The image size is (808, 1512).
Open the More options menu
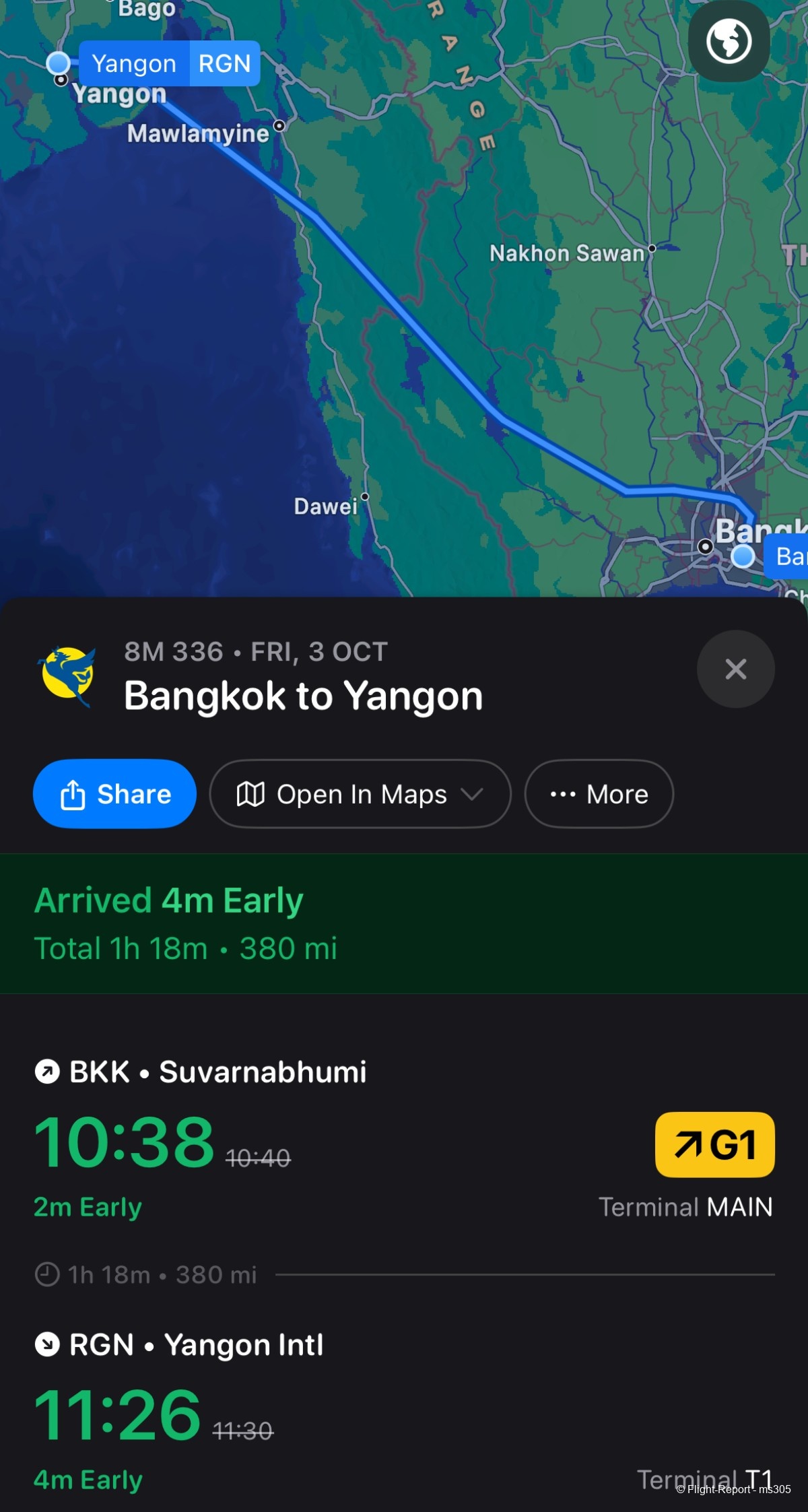tap(599, 794)
